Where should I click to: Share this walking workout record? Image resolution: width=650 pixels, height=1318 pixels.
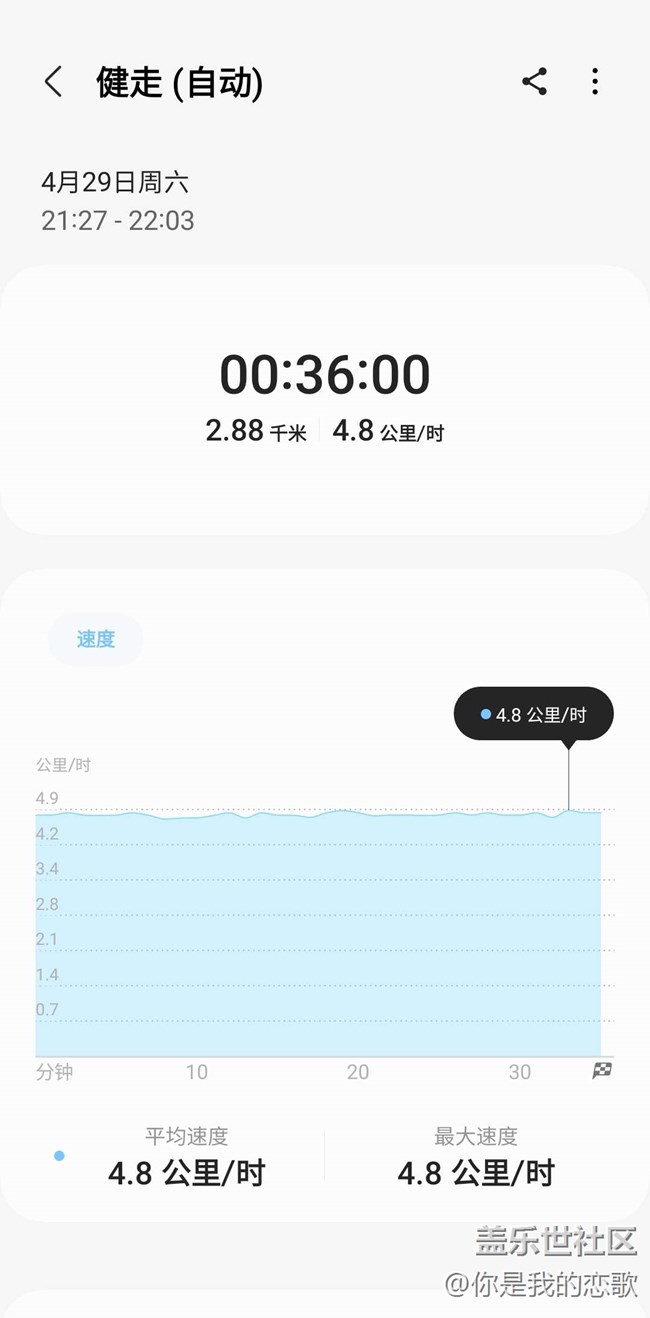click(534, 82)
